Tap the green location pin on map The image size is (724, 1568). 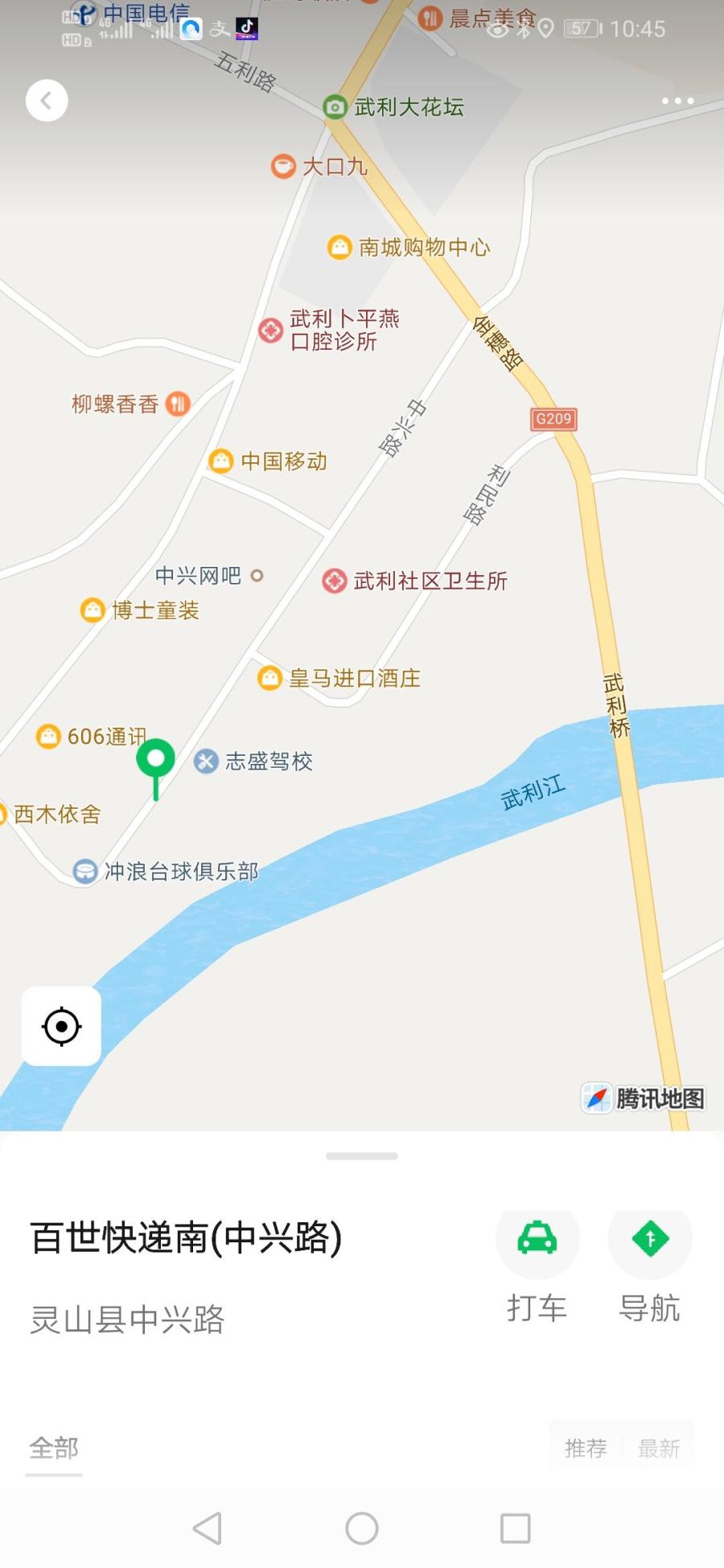(x=155, y=760)
